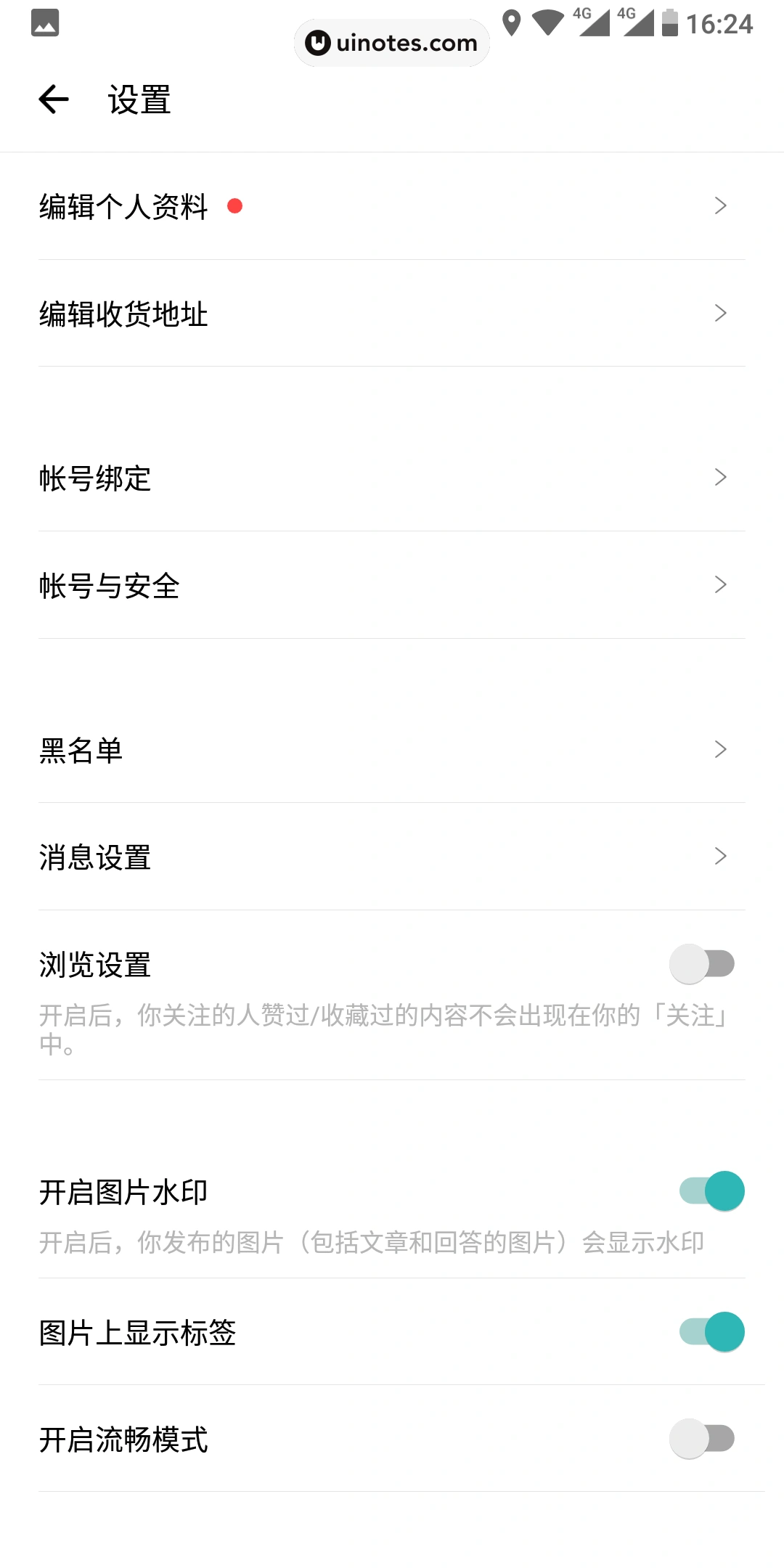Click the battery indicator icon

click(x=668, y=23)
